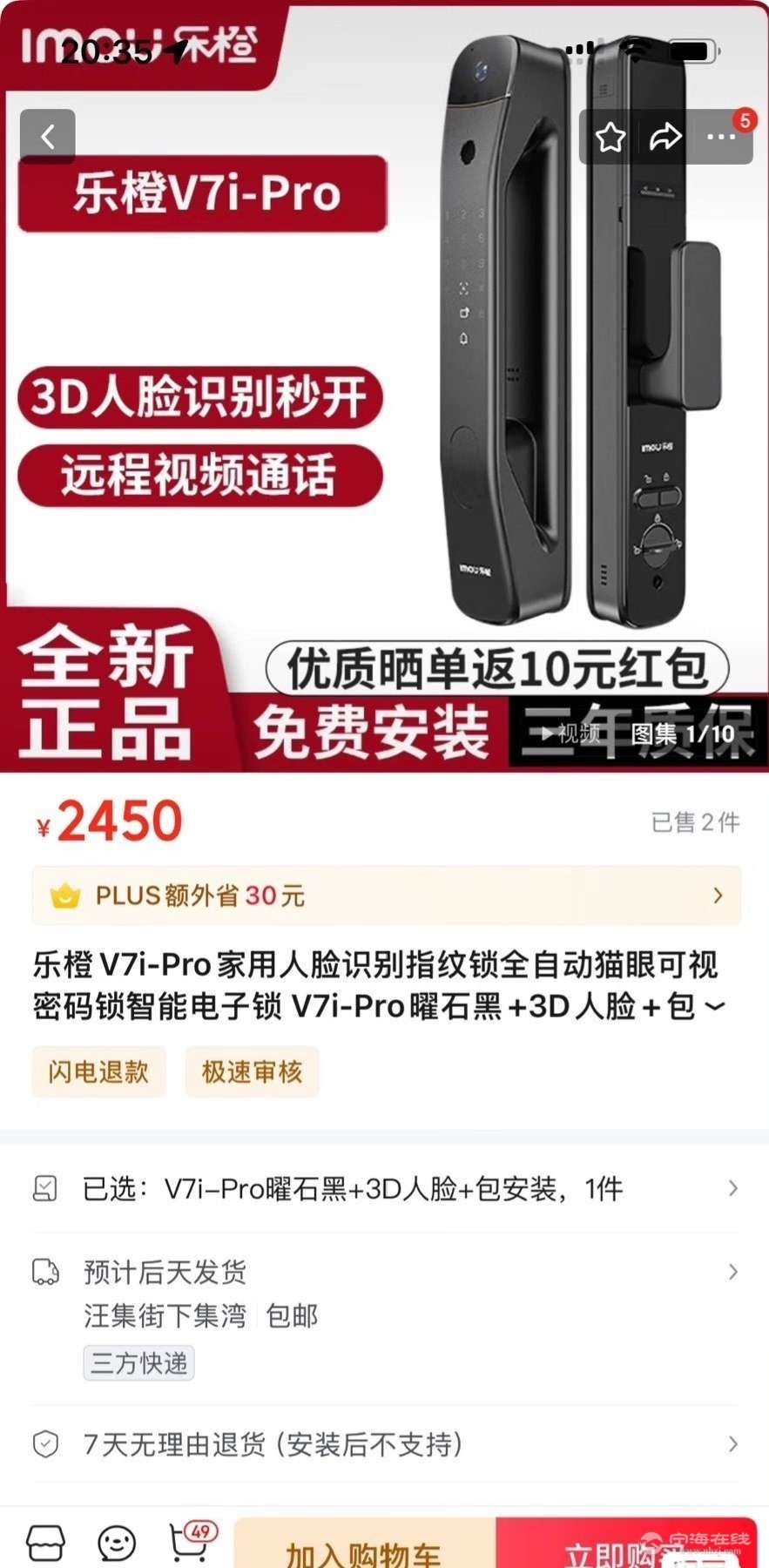The image size is (769, 1568).
Task: Open the shopping cart
Action: pyautogui.click(x=188, y=1543)
